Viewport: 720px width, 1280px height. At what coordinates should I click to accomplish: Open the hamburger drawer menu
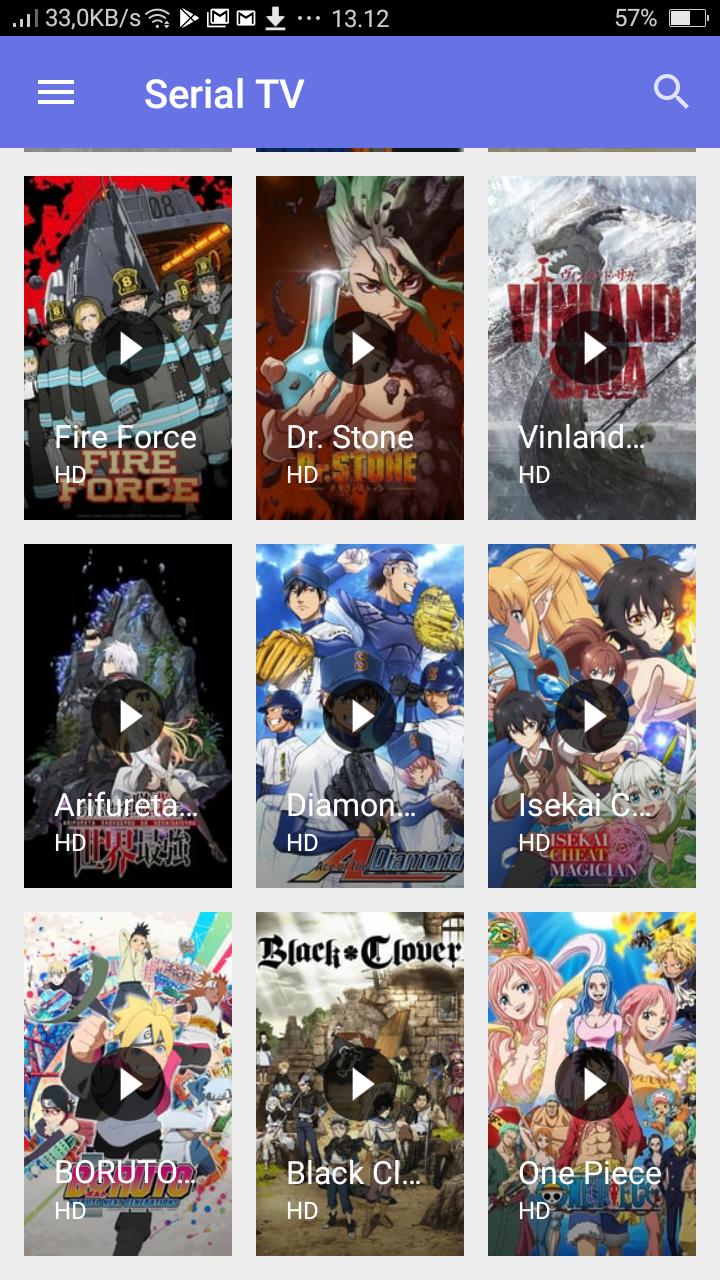click(56, 93)
